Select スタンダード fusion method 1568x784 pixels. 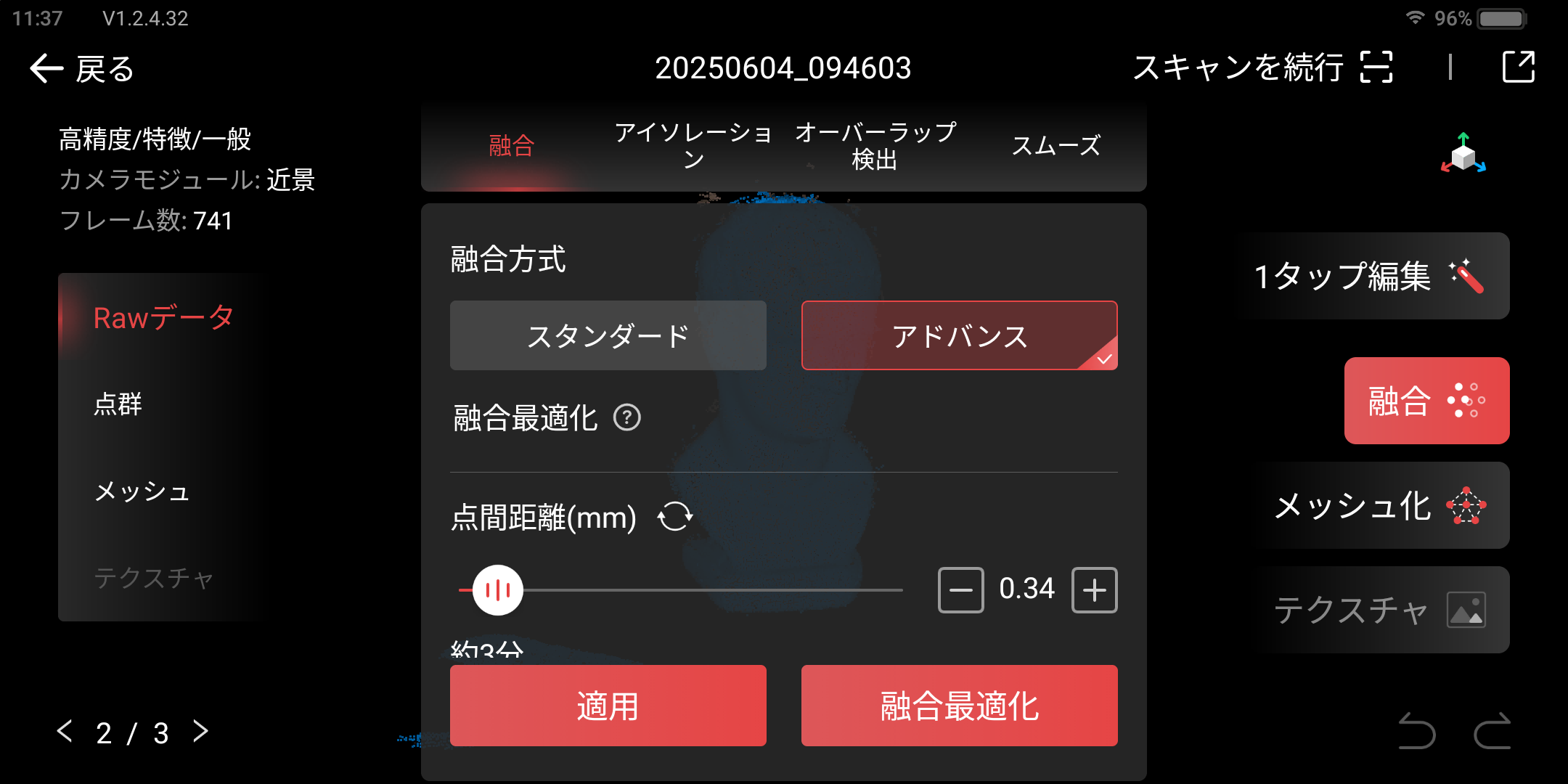click(608, 335)
